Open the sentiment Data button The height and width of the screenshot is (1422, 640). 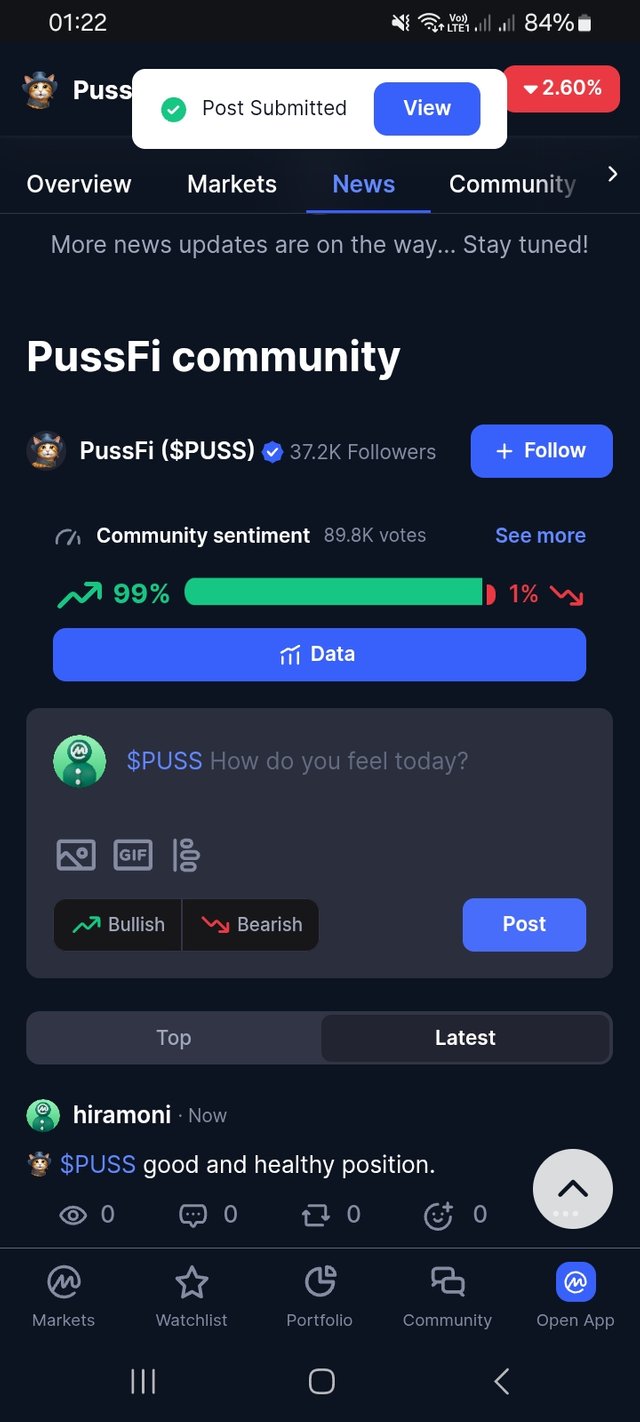pyautogui.click(x=319, y=654)
